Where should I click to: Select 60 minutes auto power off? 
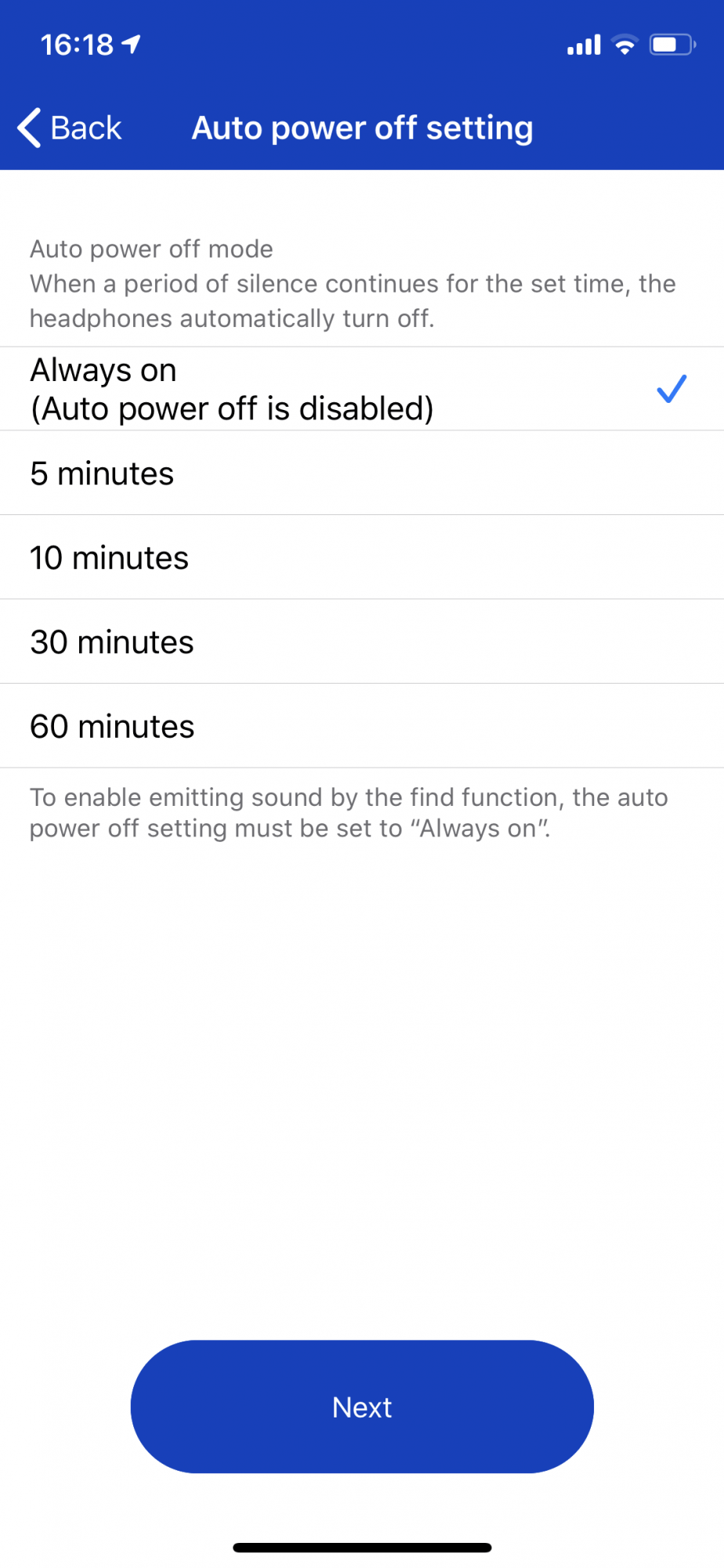[x=360, y=726]
